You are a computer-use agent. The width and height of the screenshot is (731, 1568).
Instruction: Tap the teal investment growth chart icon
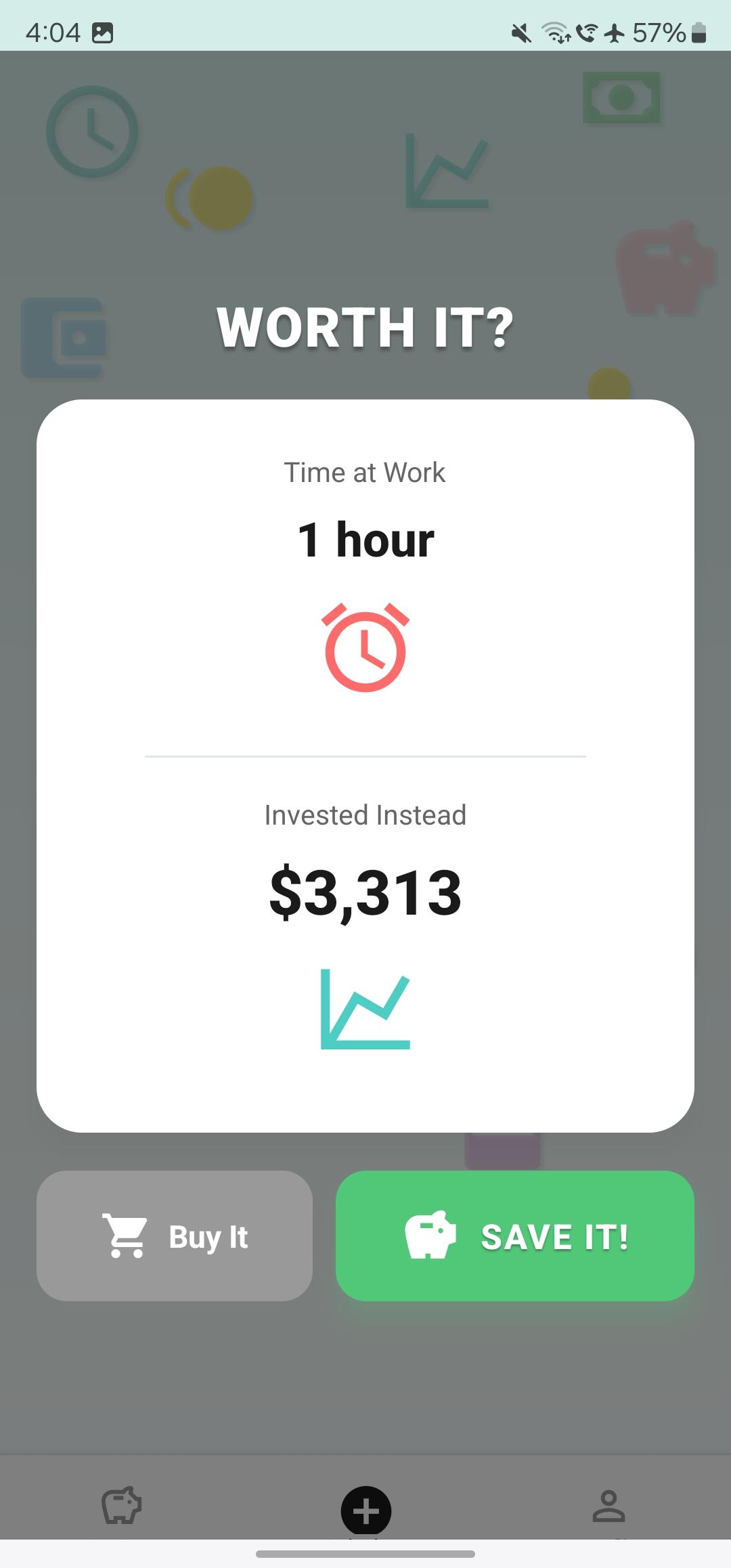click(x=365, y=1009)
